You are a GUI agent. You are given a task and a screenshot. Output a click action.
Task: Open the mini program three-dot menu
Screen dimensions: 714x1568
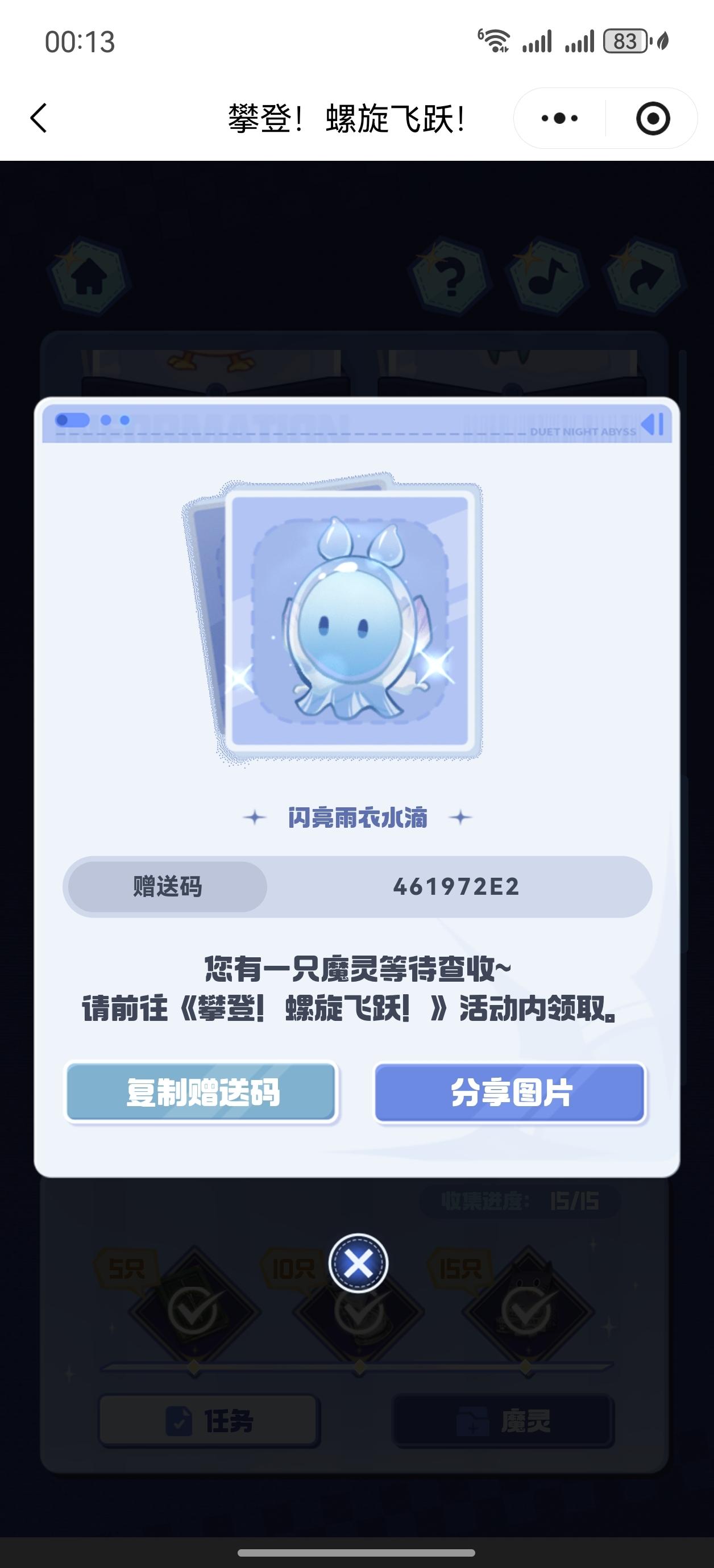[559, 118]
